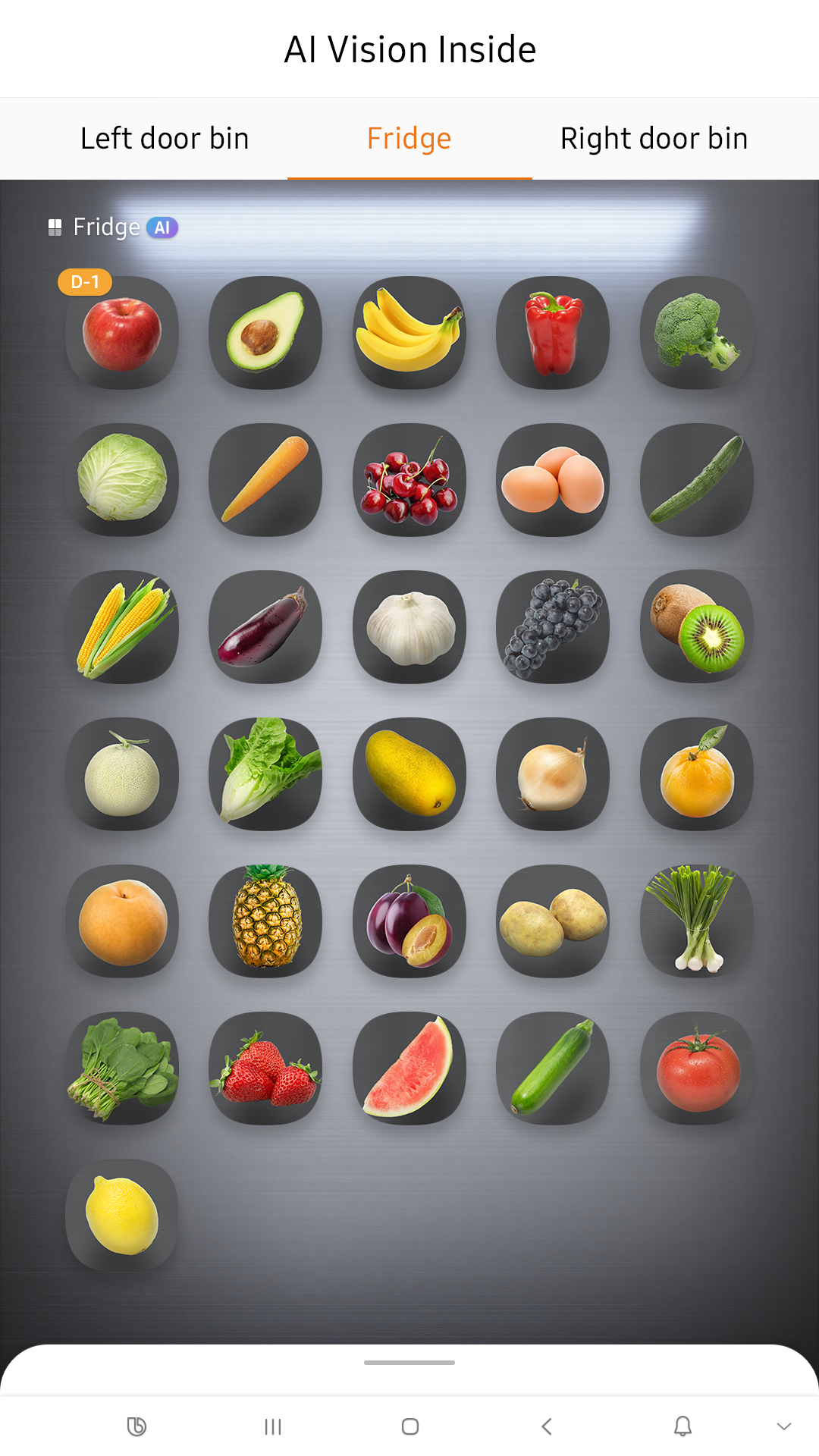Viewport: 819px width, 1456px height.
Task: Switch to the Right door bin tab
Action: [654, 138]
